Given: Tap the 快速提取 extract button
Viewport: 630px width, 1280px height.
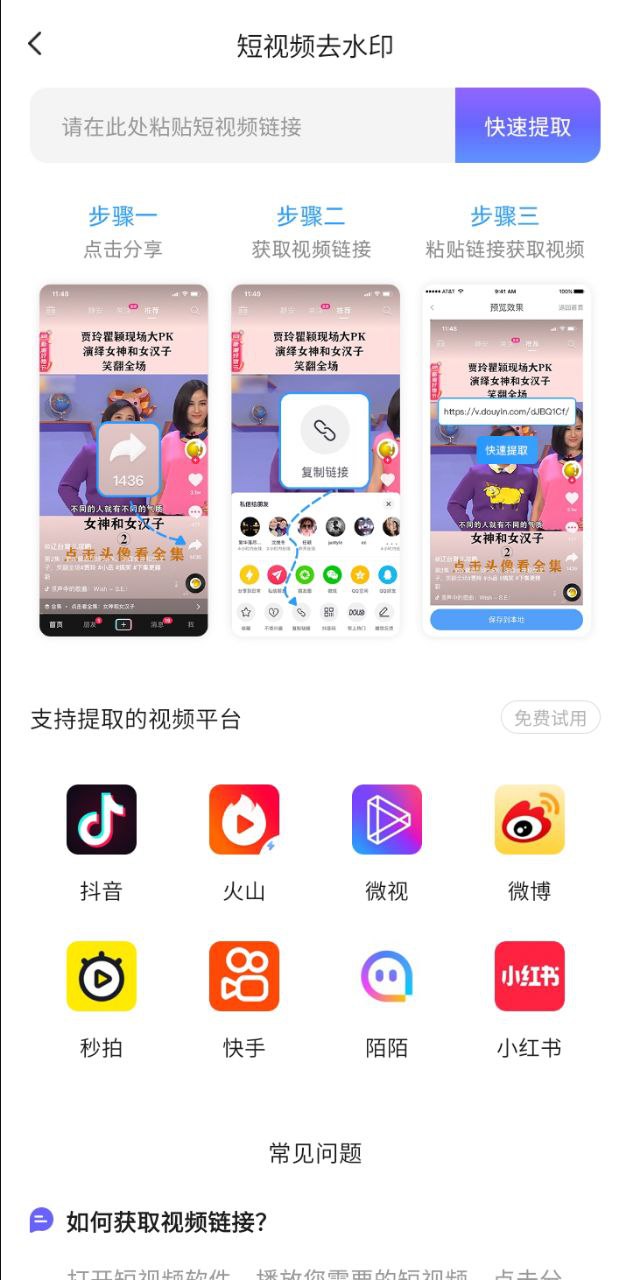Looking at the screenshot, I should 528,126.
